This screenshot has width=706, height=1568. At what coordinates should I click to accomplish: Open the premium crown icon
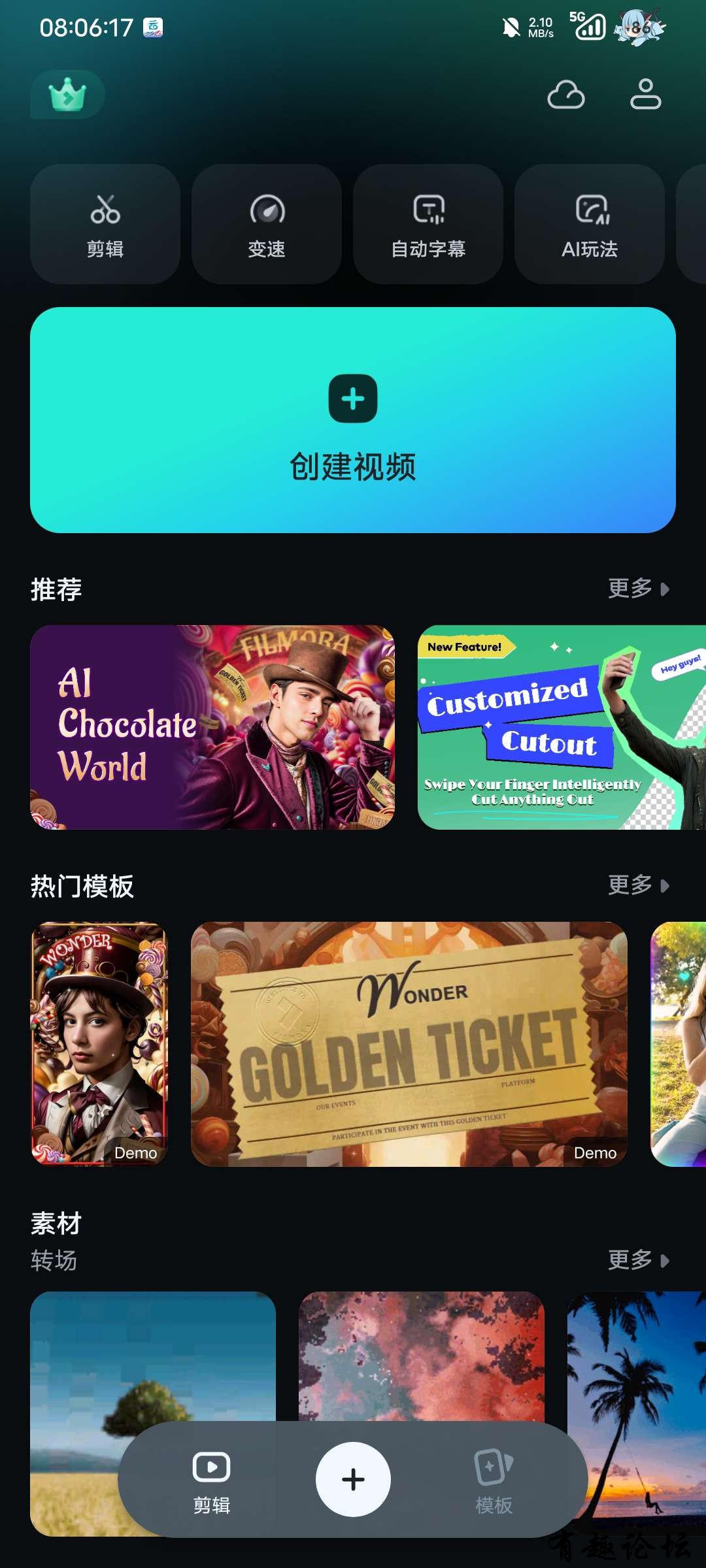coord(67,95)
